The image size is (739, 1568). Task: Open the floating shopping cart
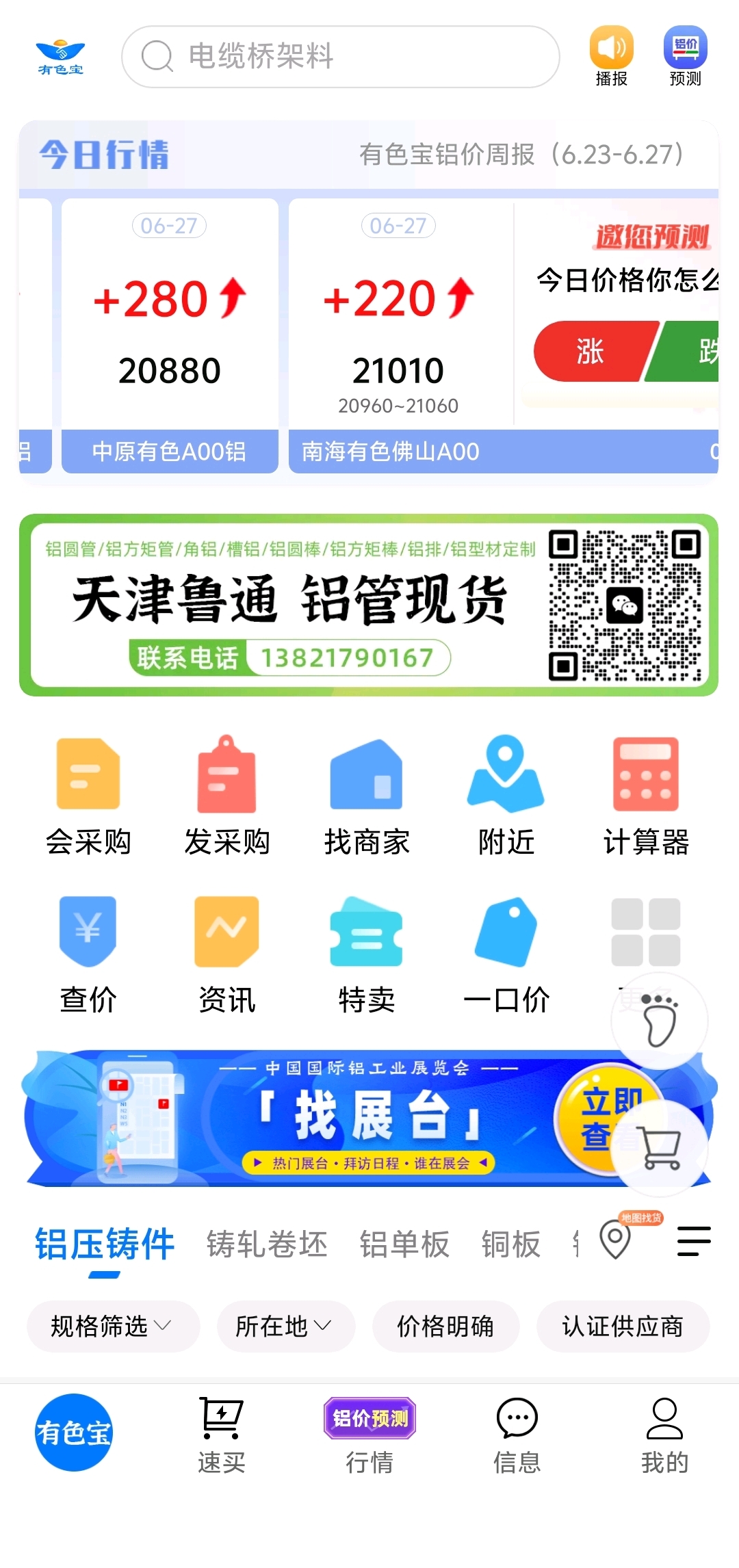pyautogui.click(x=660, y=1147)
